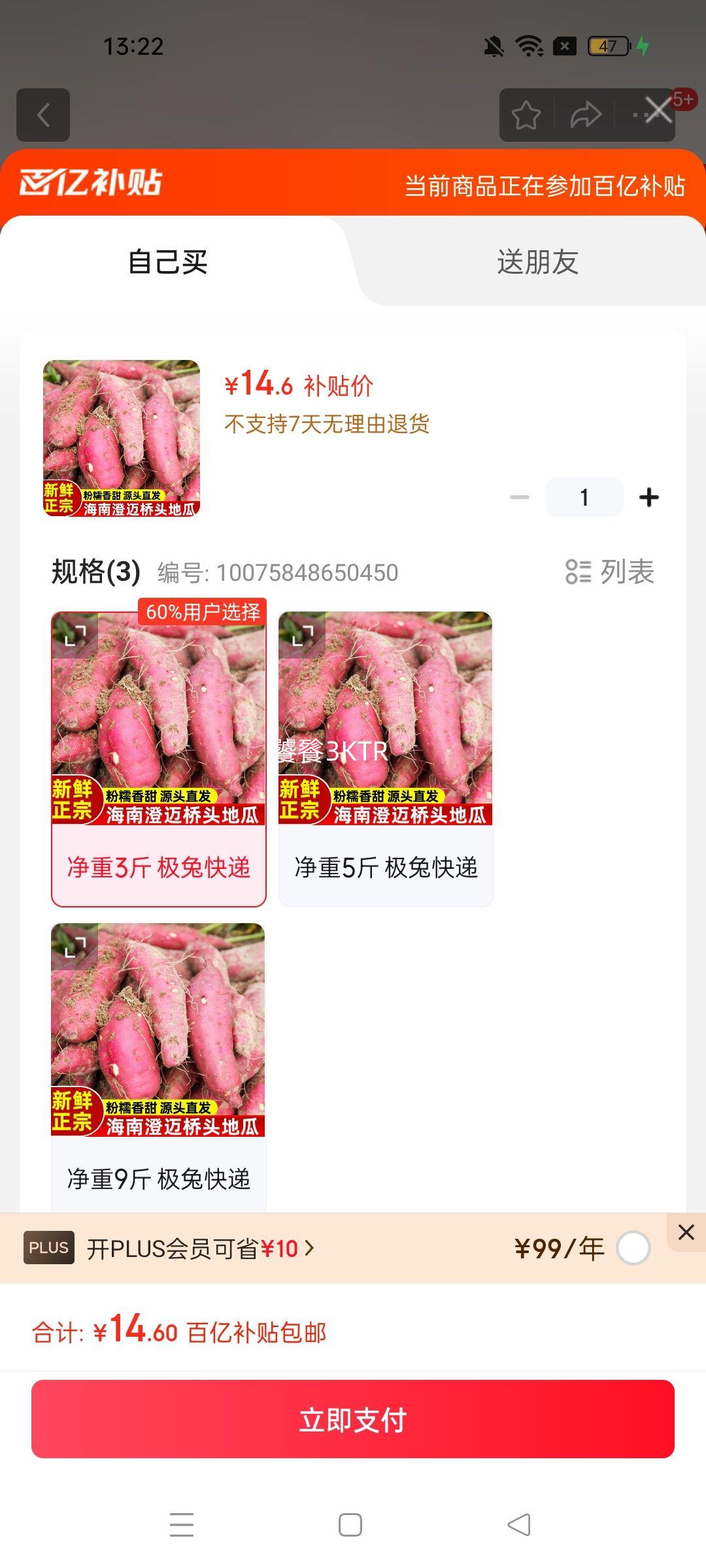This screenshot has height=1568, width=706.
Task: Decrease quantity with the minus button
Action: pyautogui.click(x=520, y=498)
